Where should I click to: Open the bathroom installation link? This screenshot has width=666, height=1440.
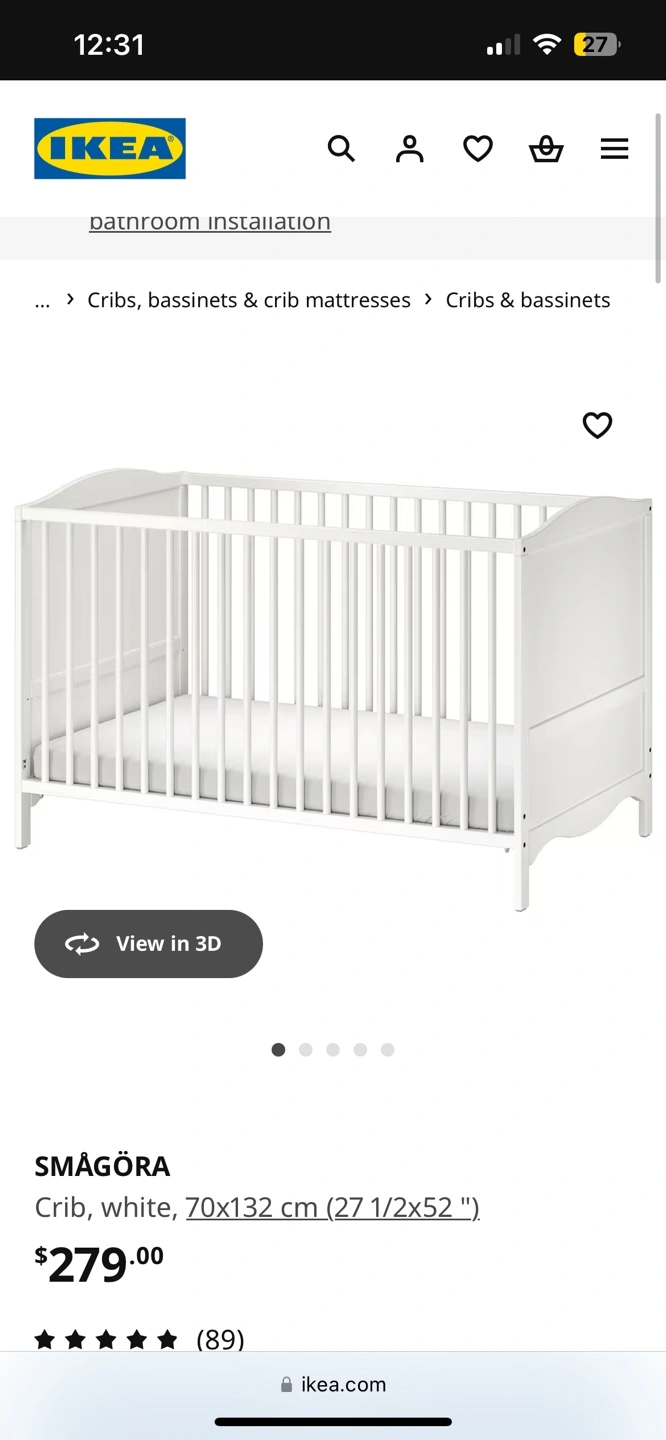click(x=210, y=222)
